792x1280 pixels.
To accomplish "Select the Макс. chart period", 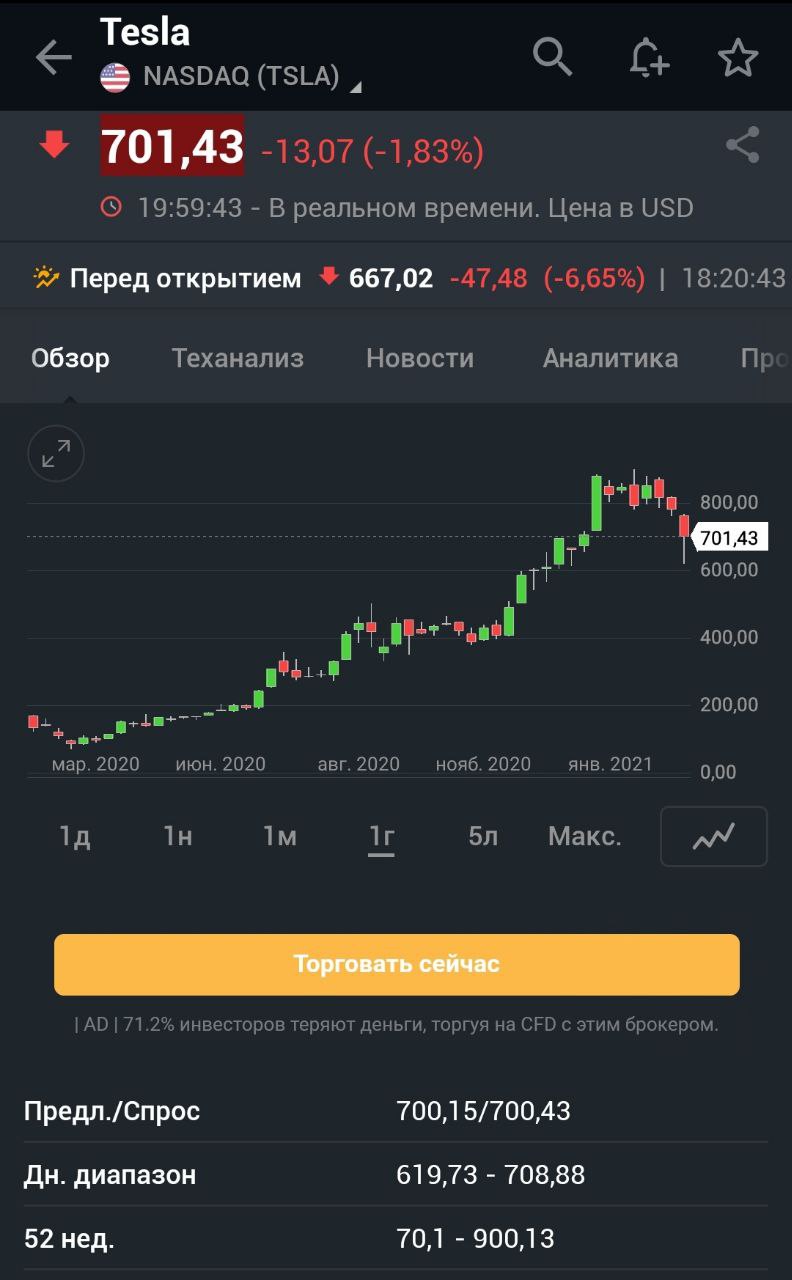I will coord(585,836).
